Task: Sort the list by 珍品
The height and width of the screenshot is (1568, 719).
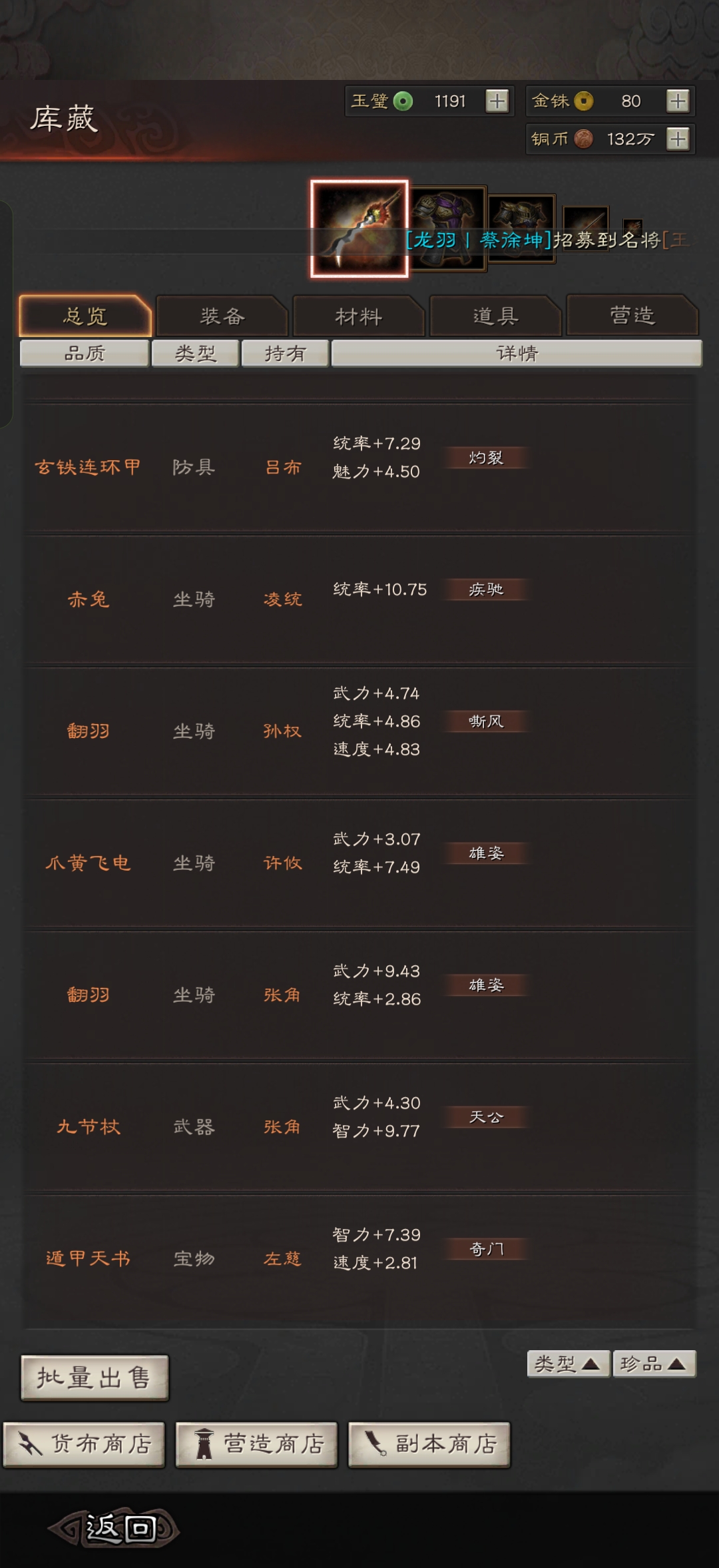Action: 654,1364
